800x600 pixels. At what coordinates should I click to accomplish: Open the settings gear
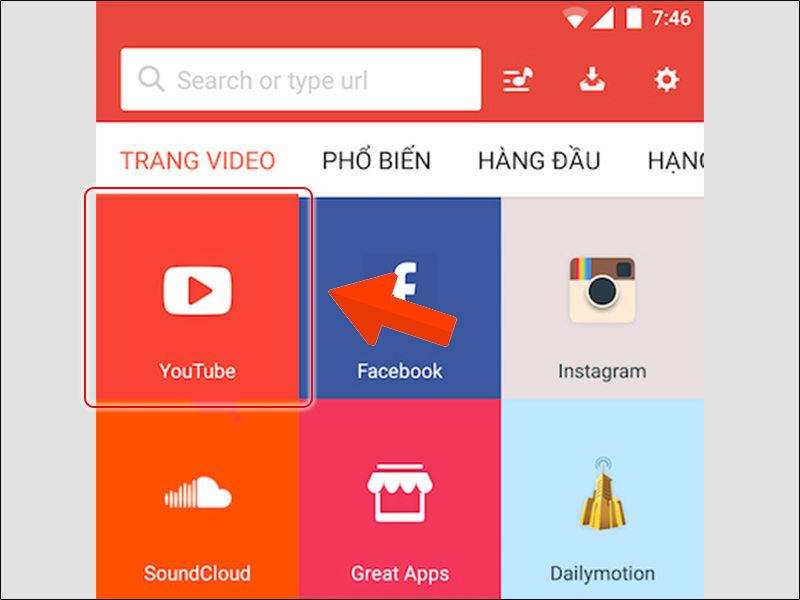point(666,80)
